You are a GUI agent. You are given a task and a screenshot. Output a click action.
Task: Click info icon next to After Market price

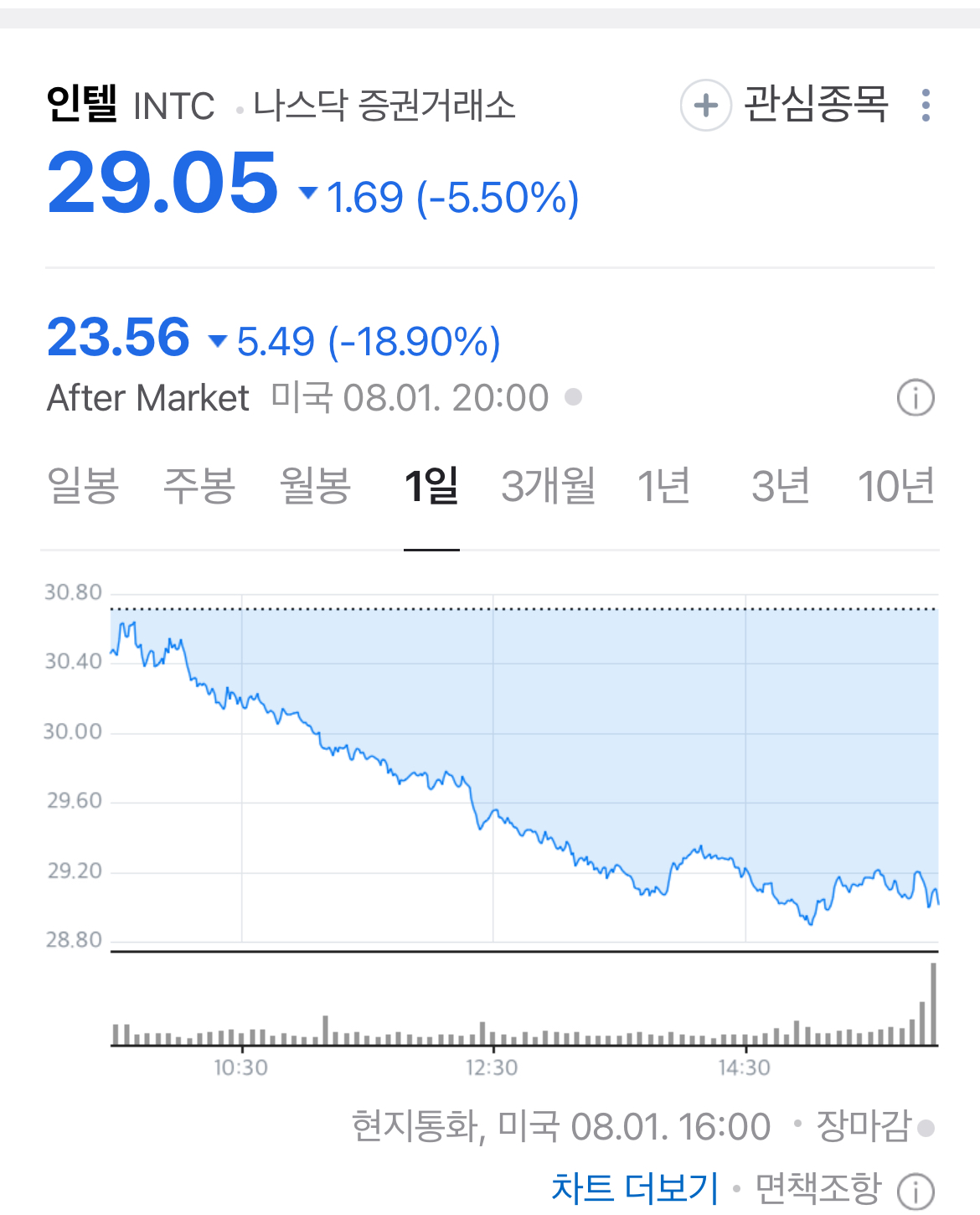[x=915, y=398]
